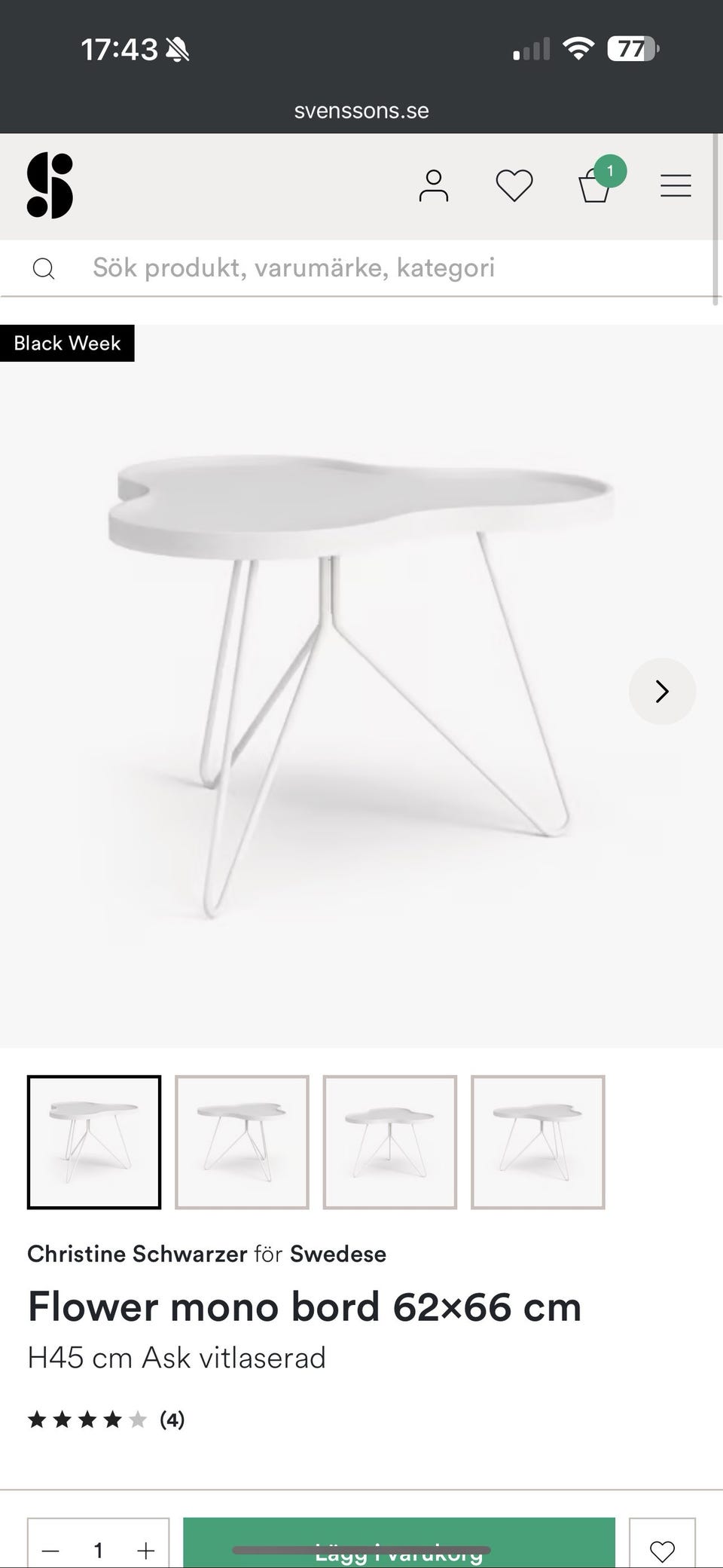Select the second product thumbnail
The image size is (723, 1568).
pyautogui.click(x=242, y=1142)
